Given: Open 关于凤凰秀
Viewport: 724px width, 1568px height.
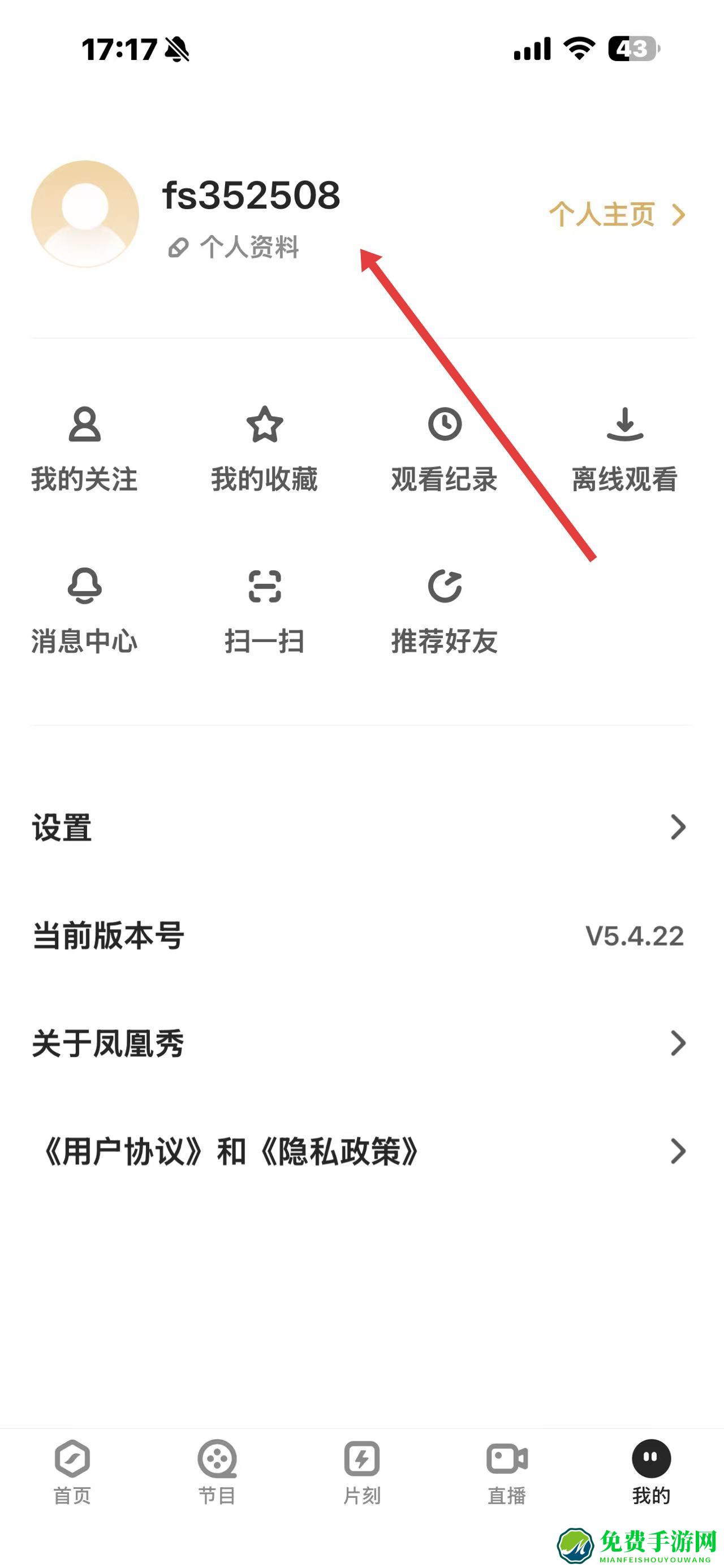Looking at the screenshot, I should (359, 1043).
